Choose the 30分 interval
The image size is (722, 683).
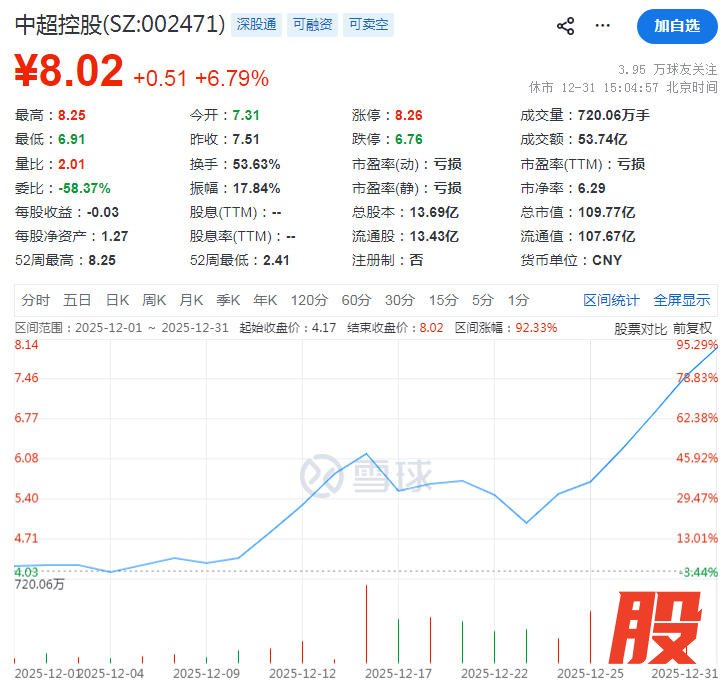point(400,300)
